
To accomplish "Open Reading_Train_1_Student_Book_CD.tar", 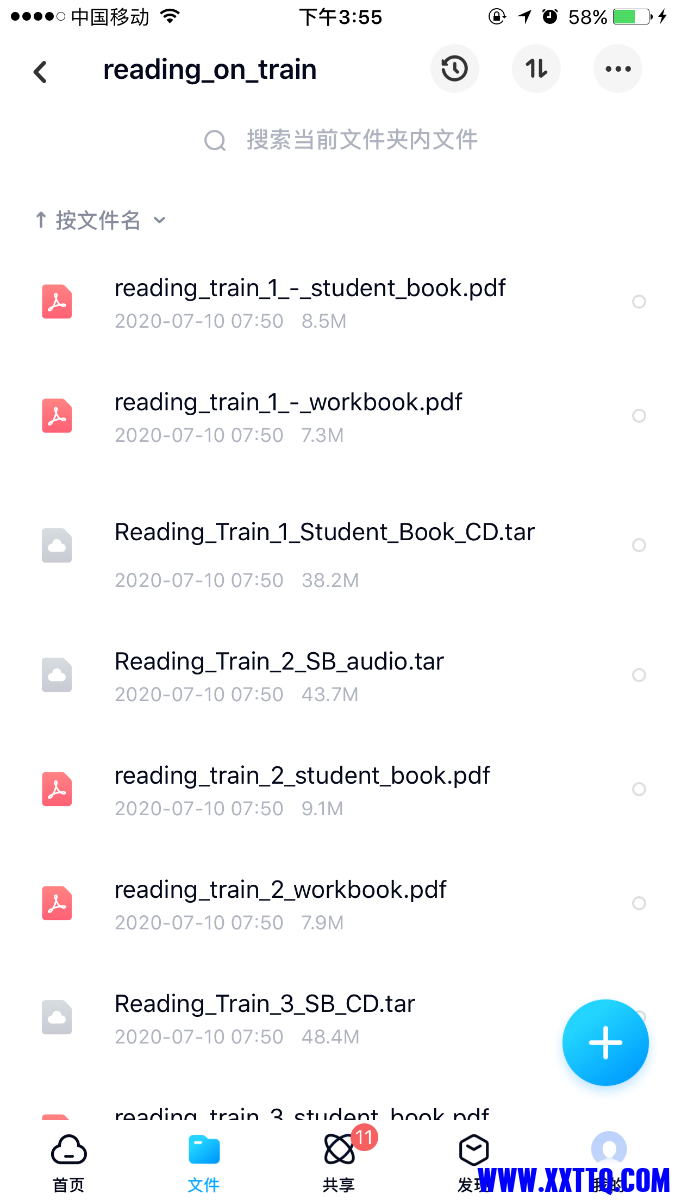I will click(x=324, y=546).
